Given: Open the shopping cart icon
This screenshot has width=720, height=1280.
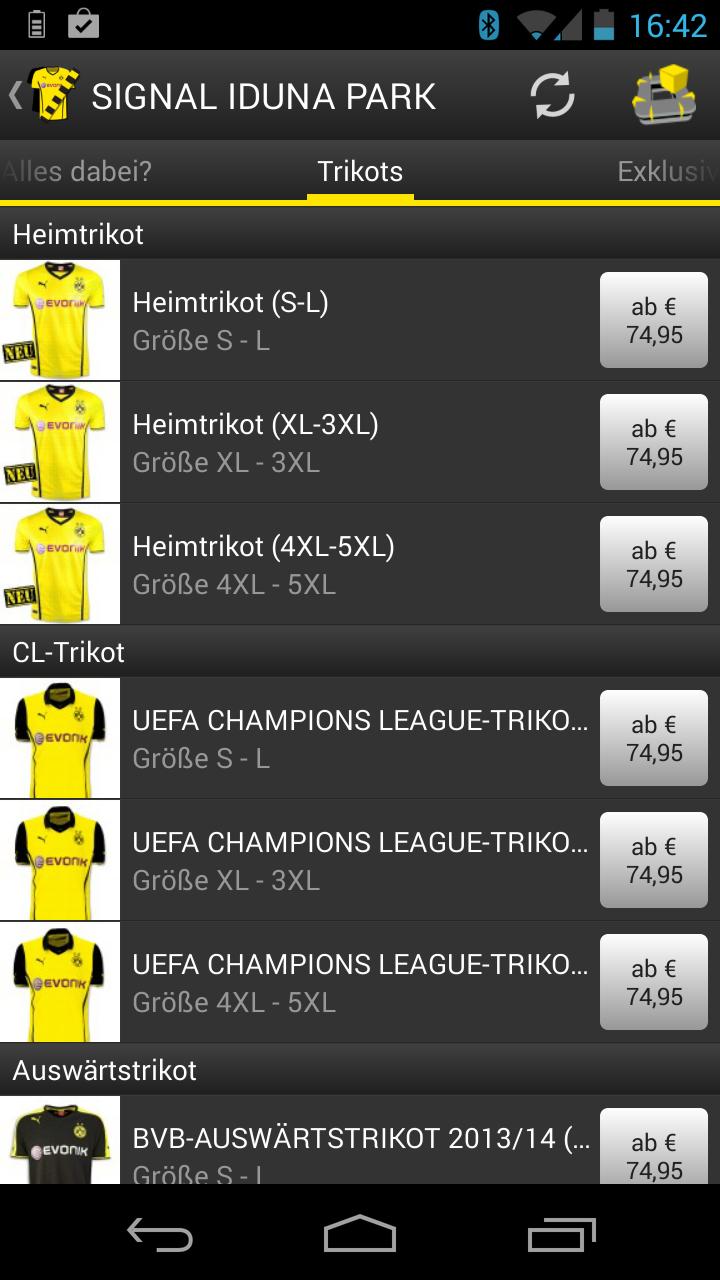Looking at the screenshot, I should (663, 95).
